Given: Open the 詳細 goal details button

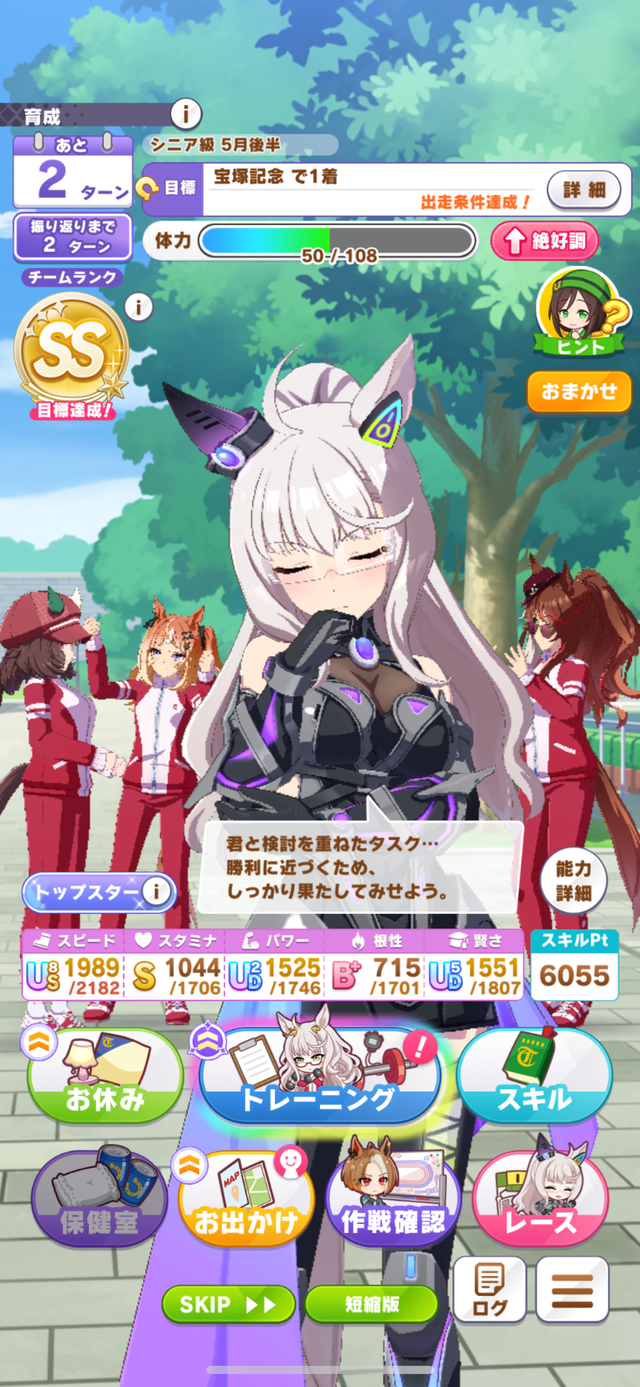Looking at the screenshot, I should (584, 187).
